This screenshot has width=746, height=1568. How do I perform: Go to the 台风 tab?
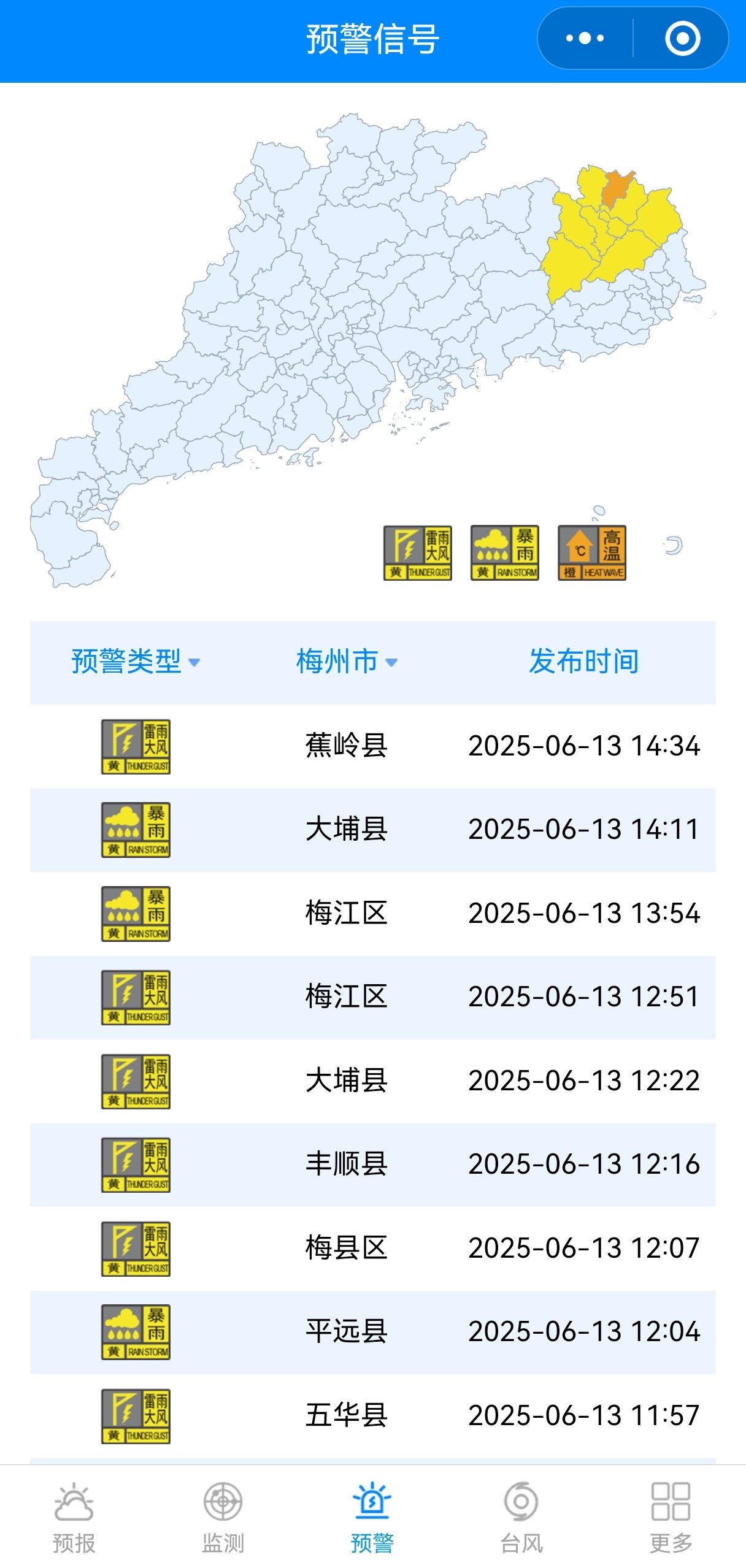pyautogui.click(x=521, y=1517)
